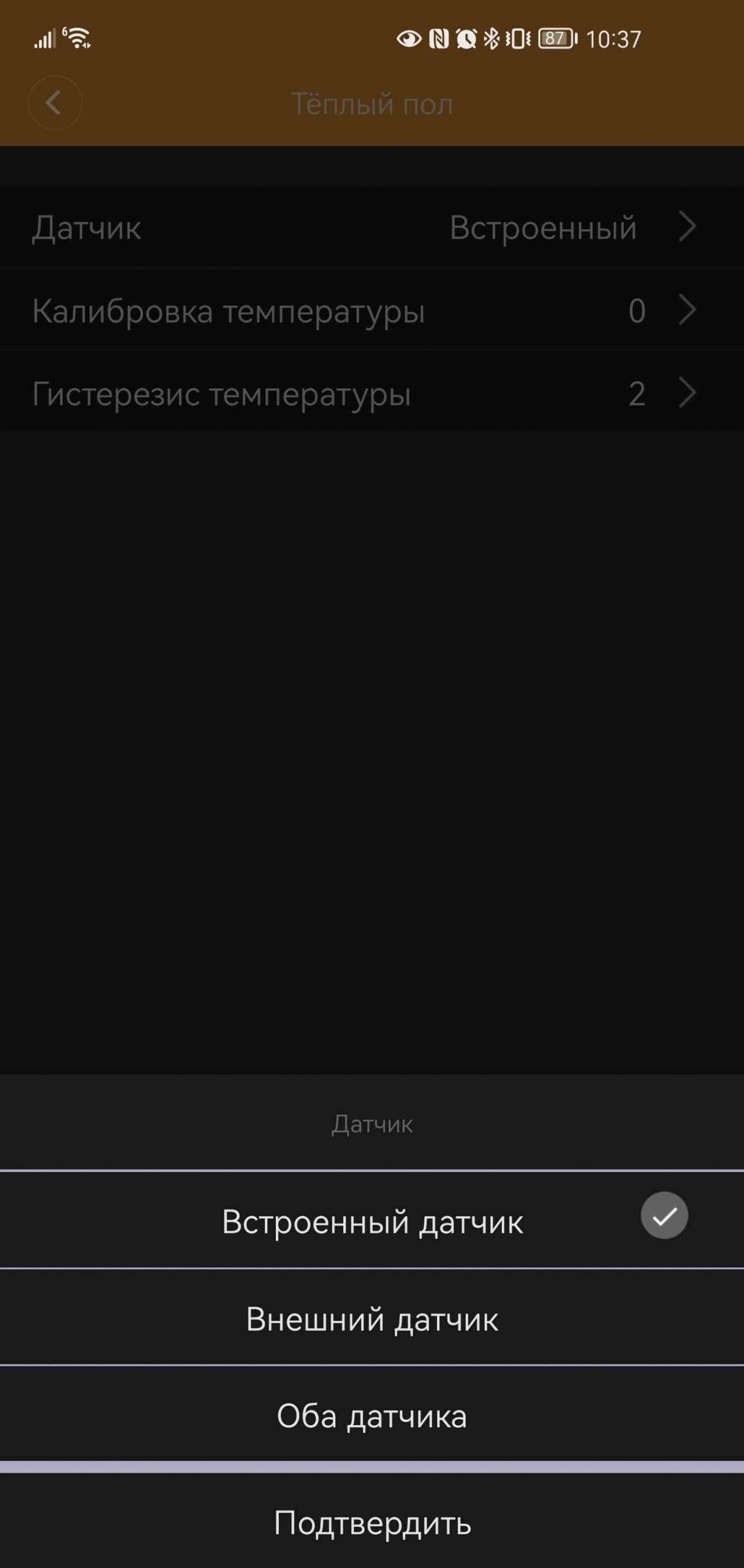744x1568 pixels.
Task: Select the Встроенный датчик option
Action: (372, 1219)
